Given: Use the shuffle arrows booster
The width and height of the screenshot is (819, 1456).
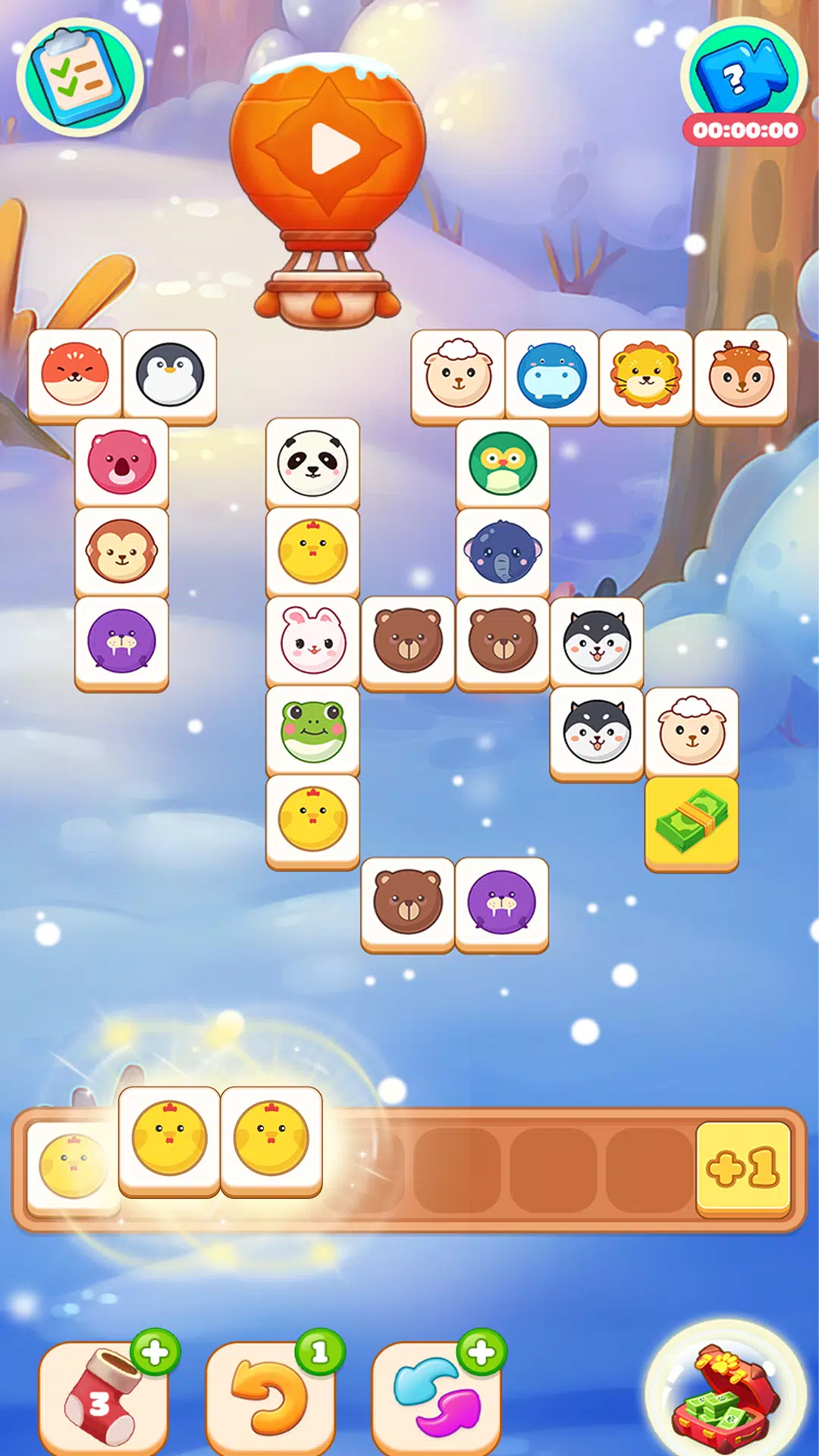Looking at the screenshot, I should [437, 1398].
